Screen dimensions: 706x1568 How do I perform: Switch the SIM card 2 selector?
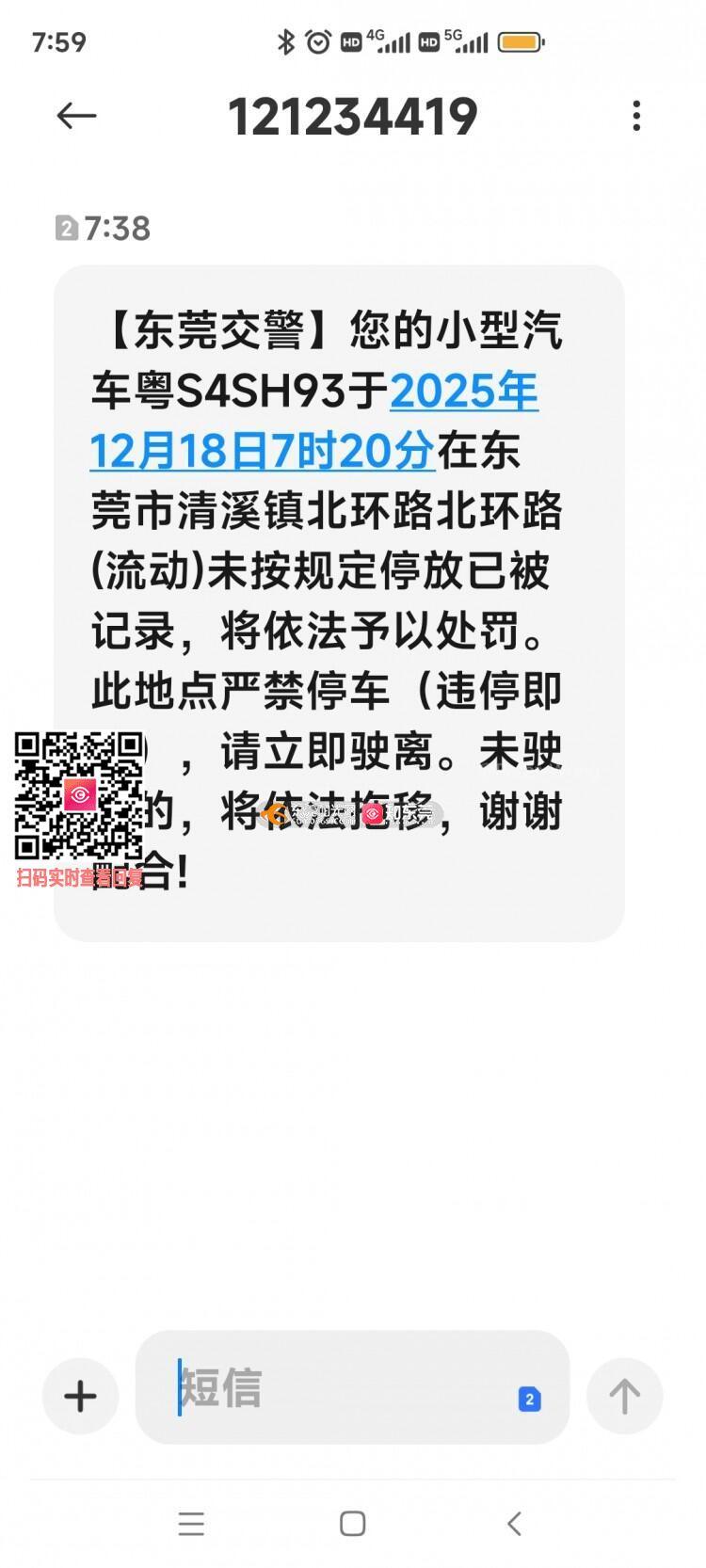coord(529,1400)
